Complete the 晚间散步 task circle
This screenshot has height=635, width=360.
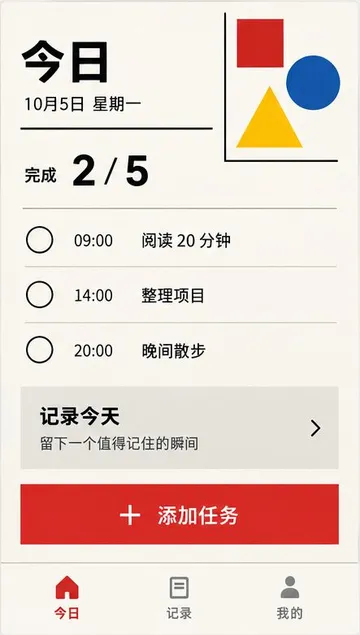pos(39,350)
